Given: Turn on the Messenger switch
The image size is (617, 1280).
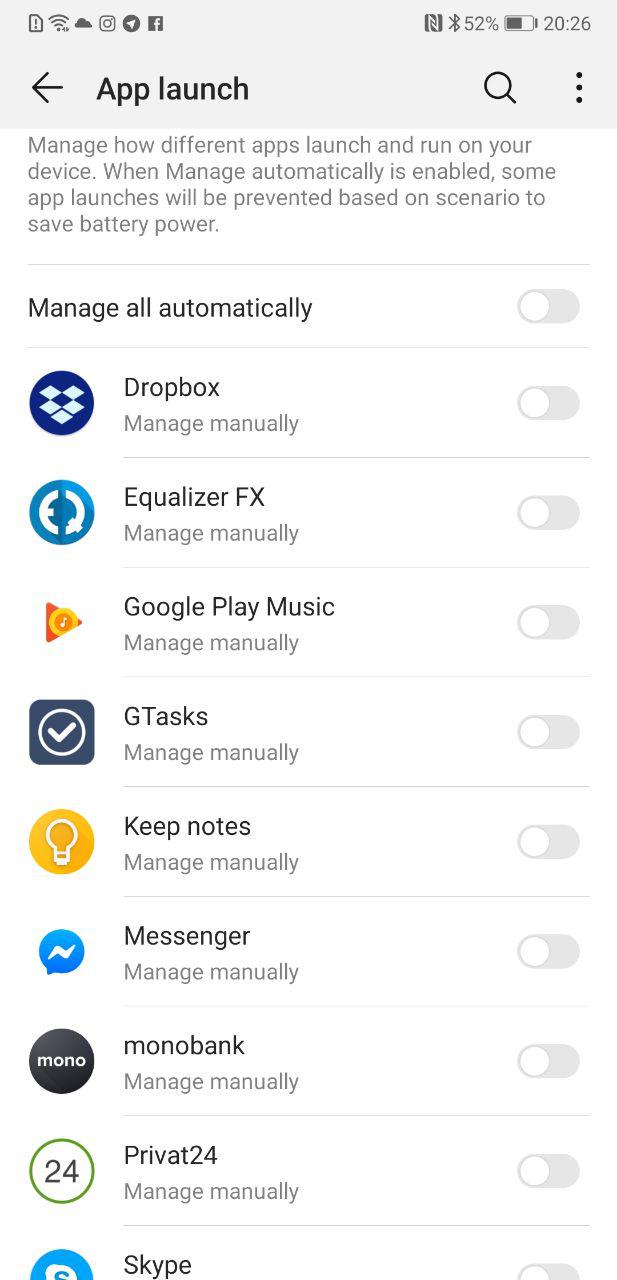Looking at the screenshot, I should [x=548, y=952].
